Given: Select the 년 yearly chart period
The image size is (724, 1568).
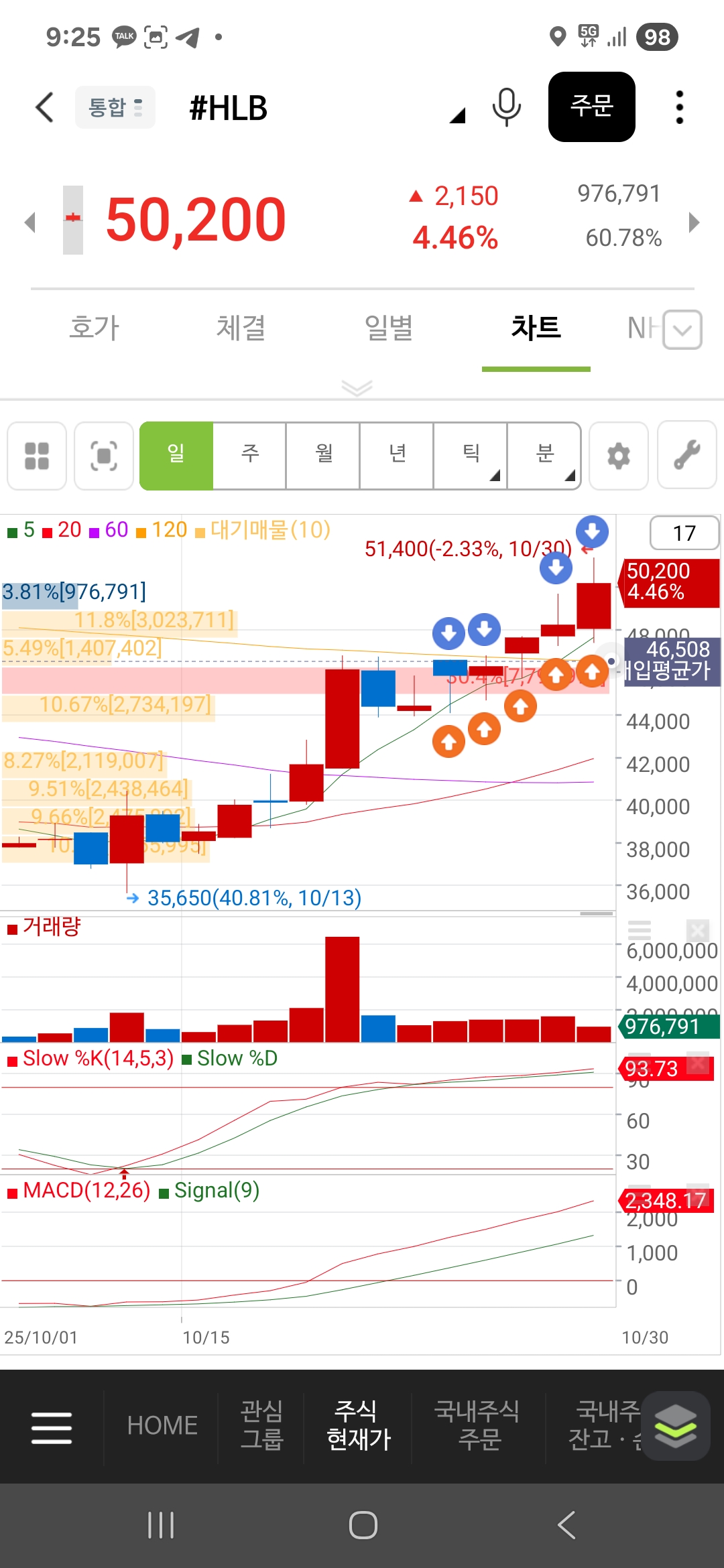Looking at the screenshot, I should point(397,456).
